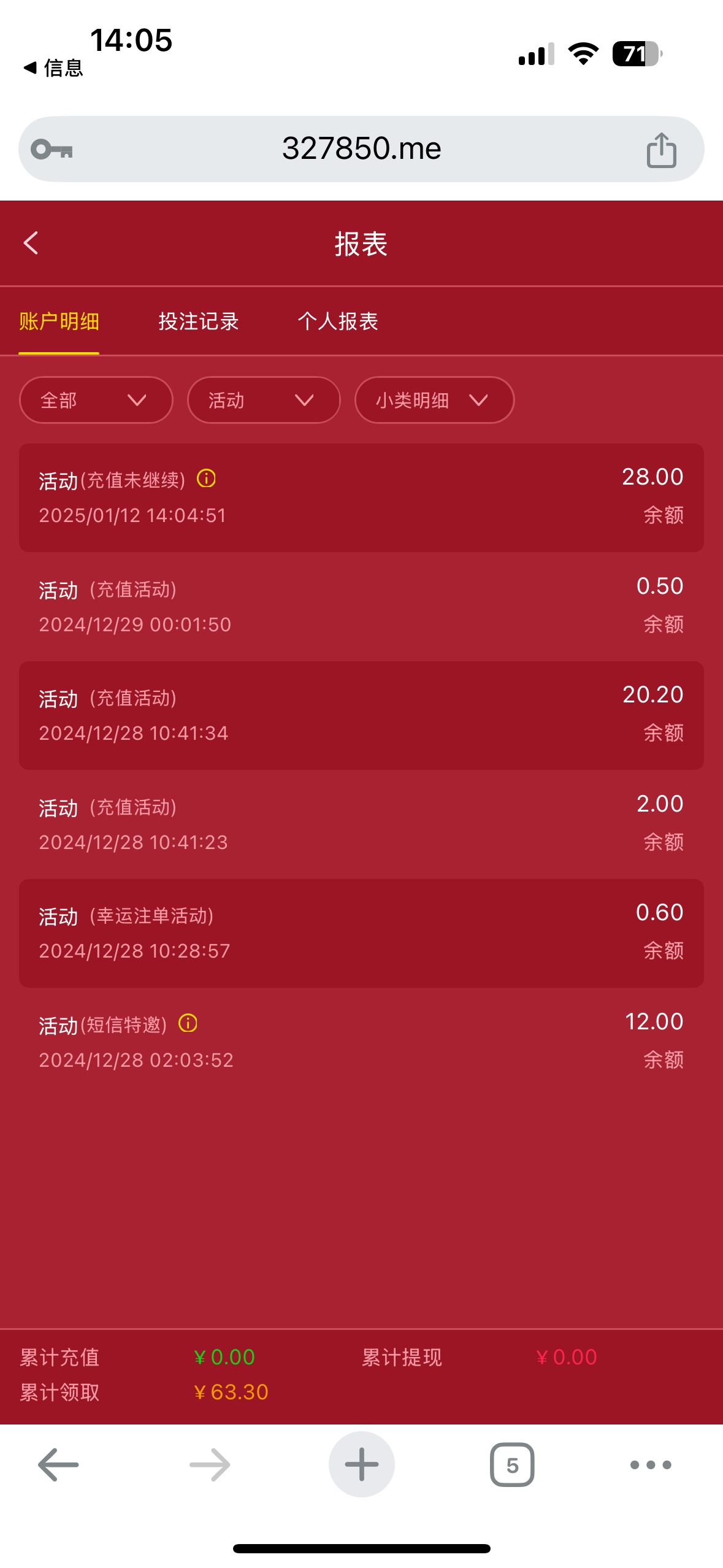723x1568 pixels.
Task: Expand the 活动 category dropdown
Action: point(263,401)
